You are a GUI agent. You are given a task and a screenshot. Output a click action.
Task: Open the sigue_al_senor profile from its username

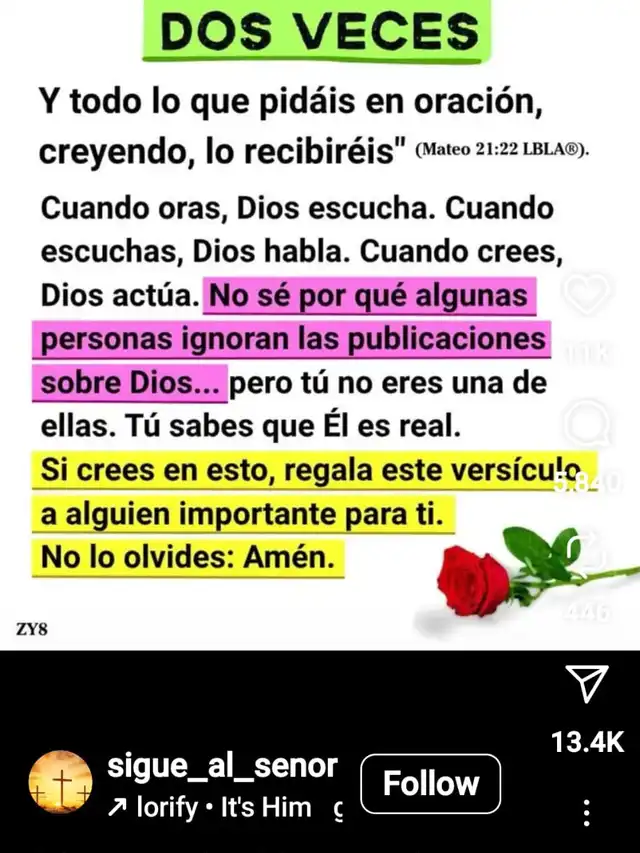[222, 768]
